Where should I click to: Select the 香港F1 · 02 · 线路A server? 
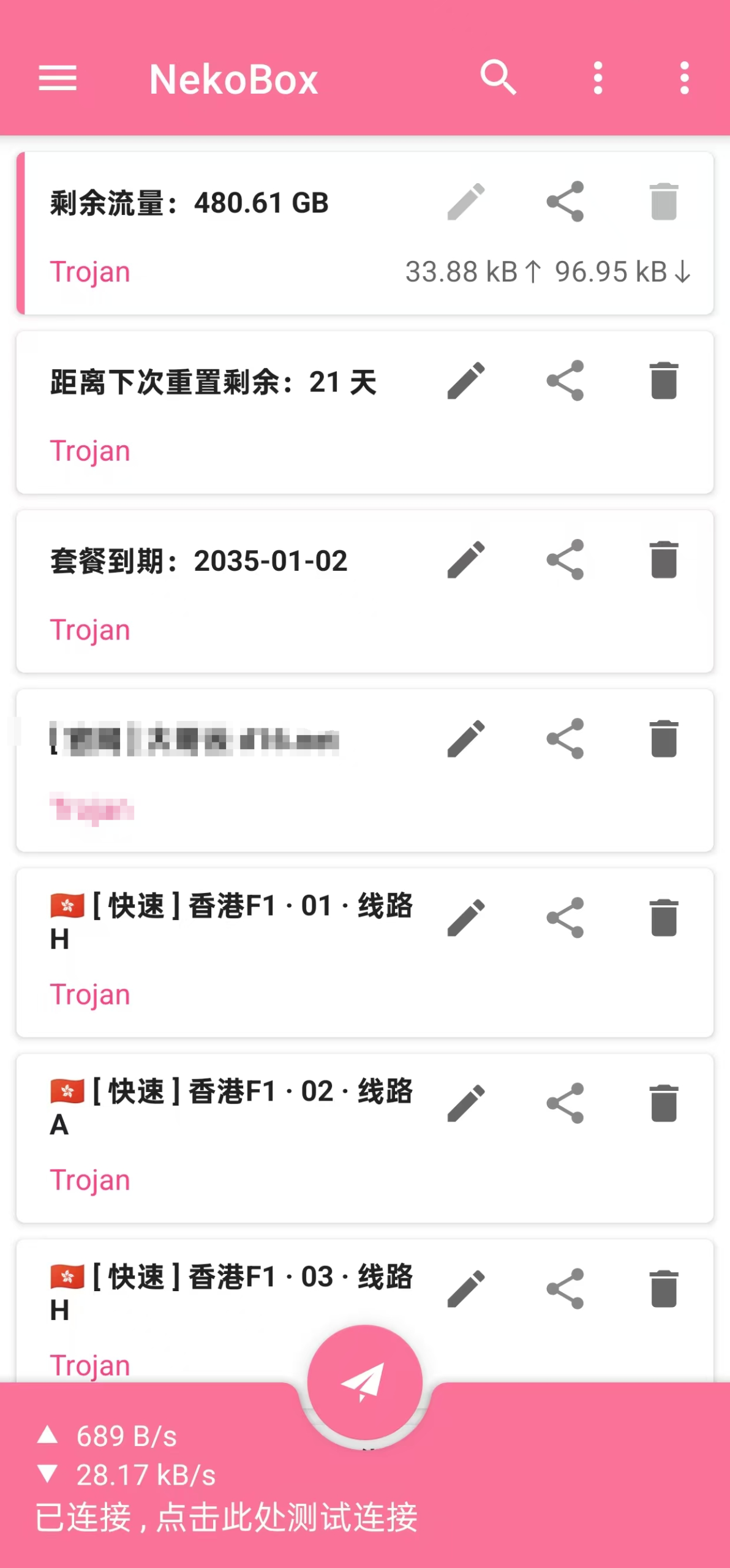pyautogui.click(x=233, y=1138)
